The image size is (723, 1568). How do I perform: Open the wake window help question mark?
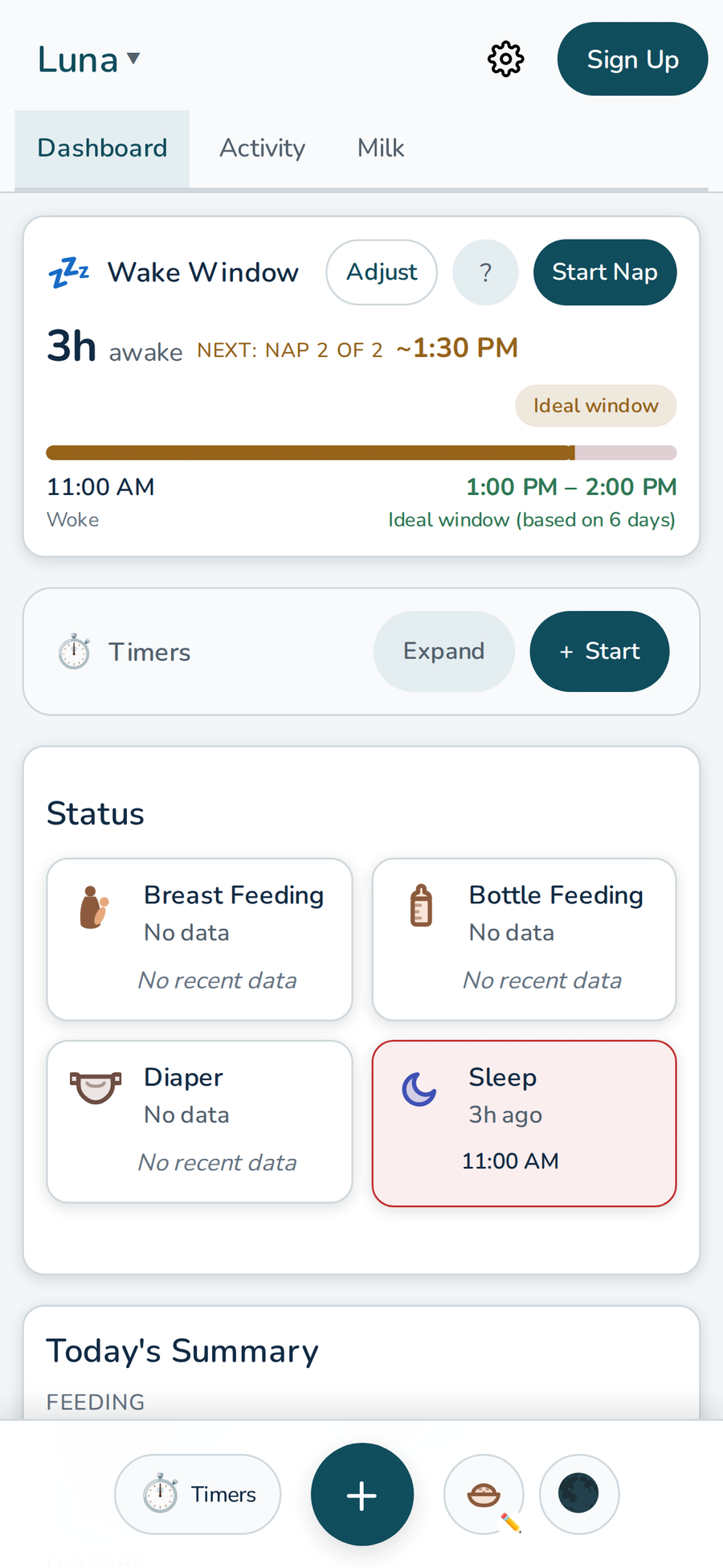tap(485, 272)
